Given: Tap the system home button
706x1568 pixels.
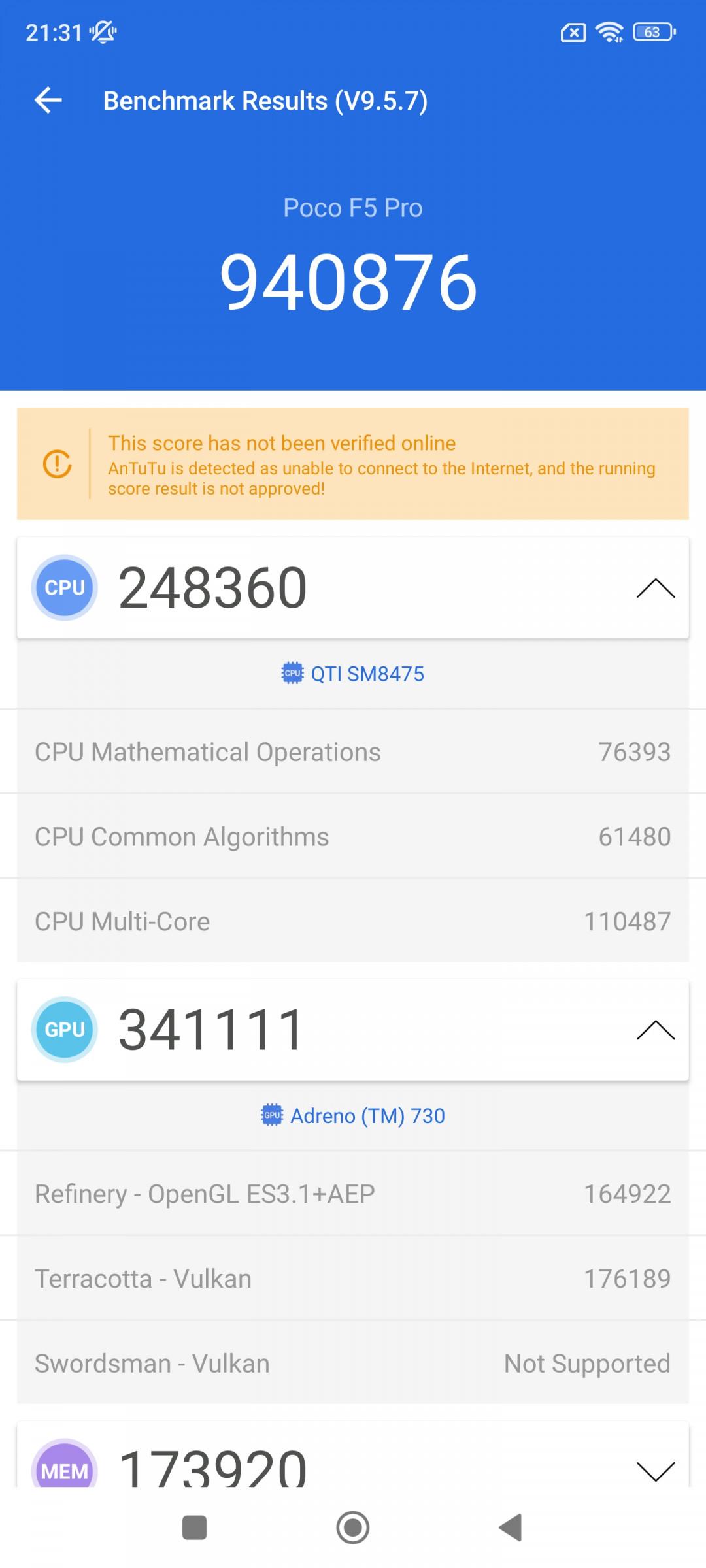Looking at the screenshot, I should [x=353, y=1527].
